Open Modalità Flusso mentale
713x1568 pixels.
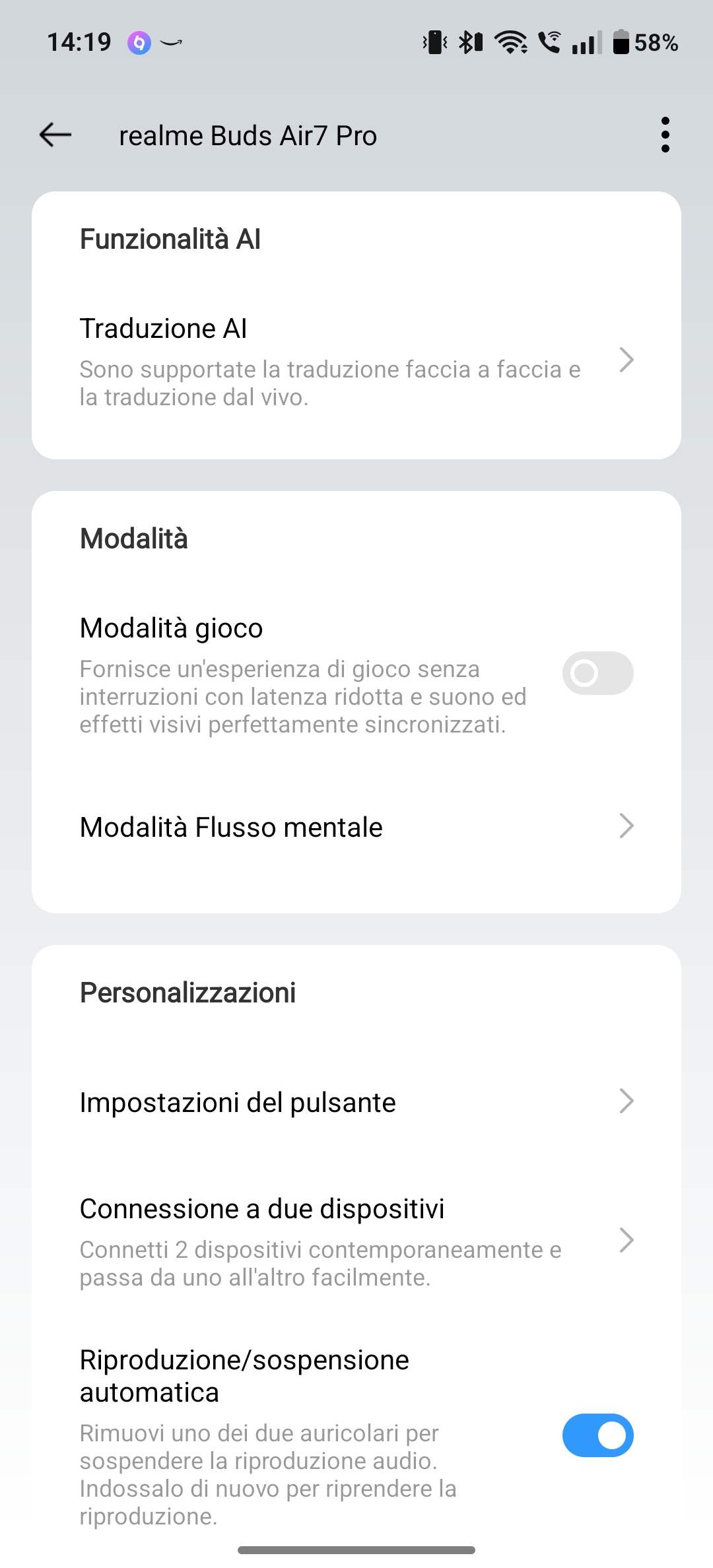(x=356, y=827)
